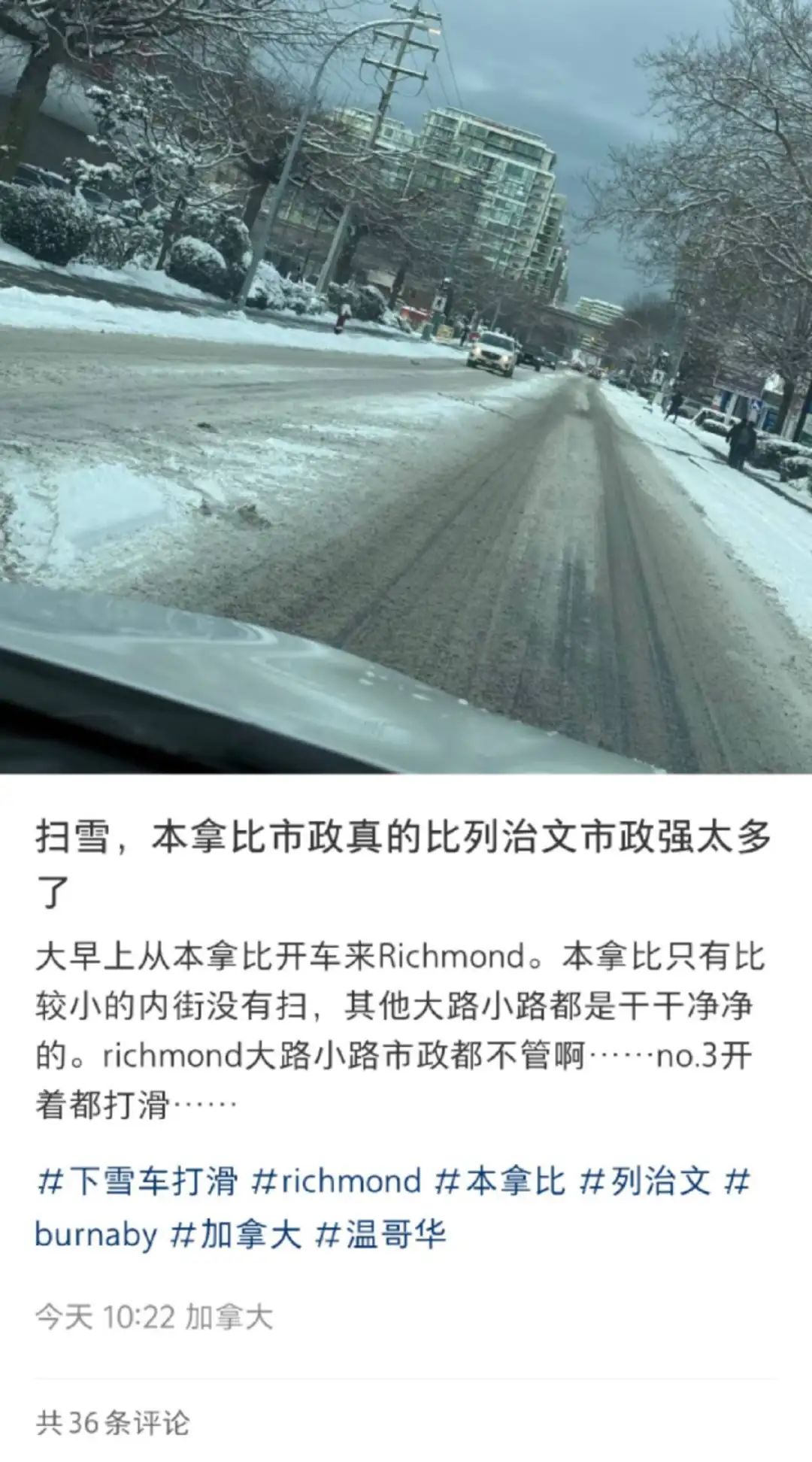Screen dimensions: 812x1462
Task: Open hashtag #温哥华
Action: click(x=380, y=1235)
